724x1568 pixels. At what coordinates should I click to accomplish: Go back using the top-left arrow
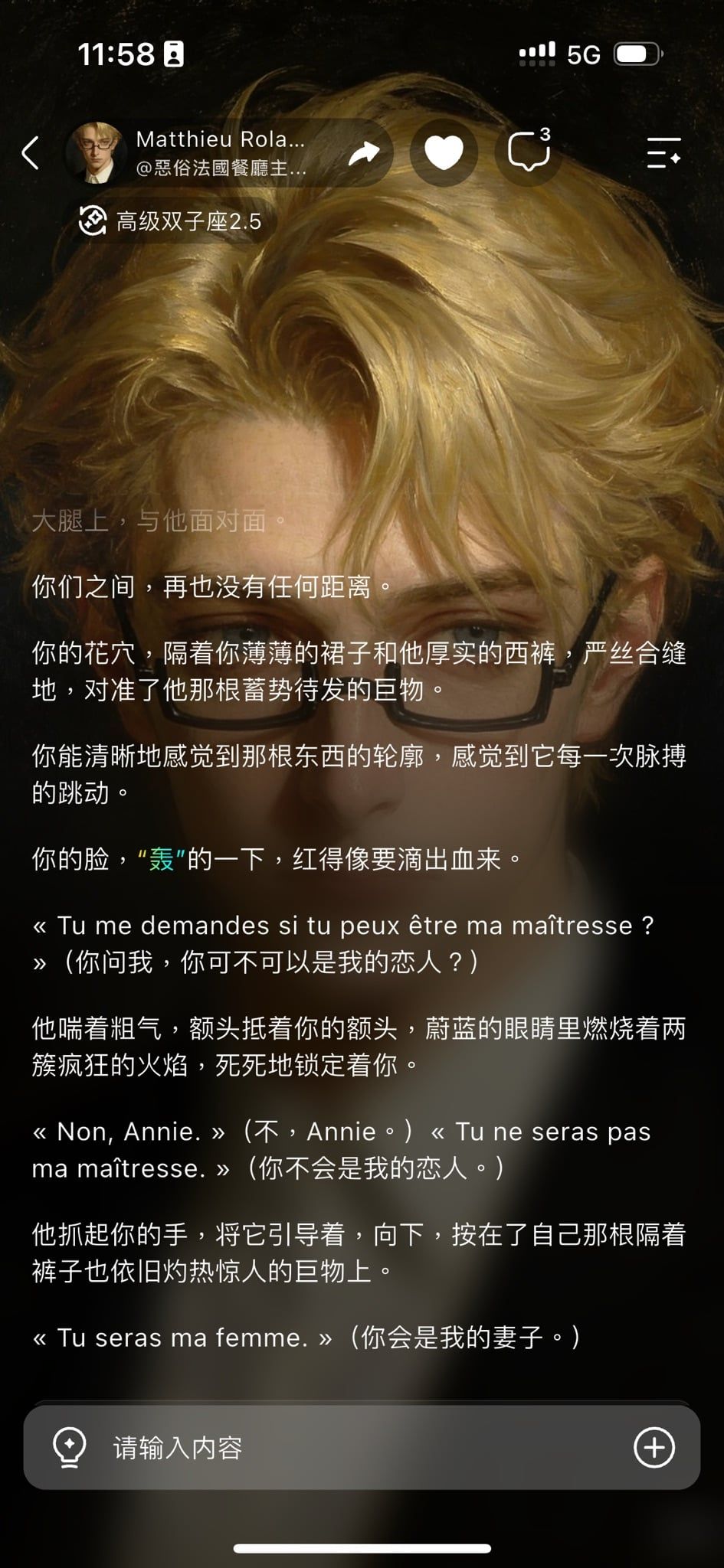click(x=30, y=153)
